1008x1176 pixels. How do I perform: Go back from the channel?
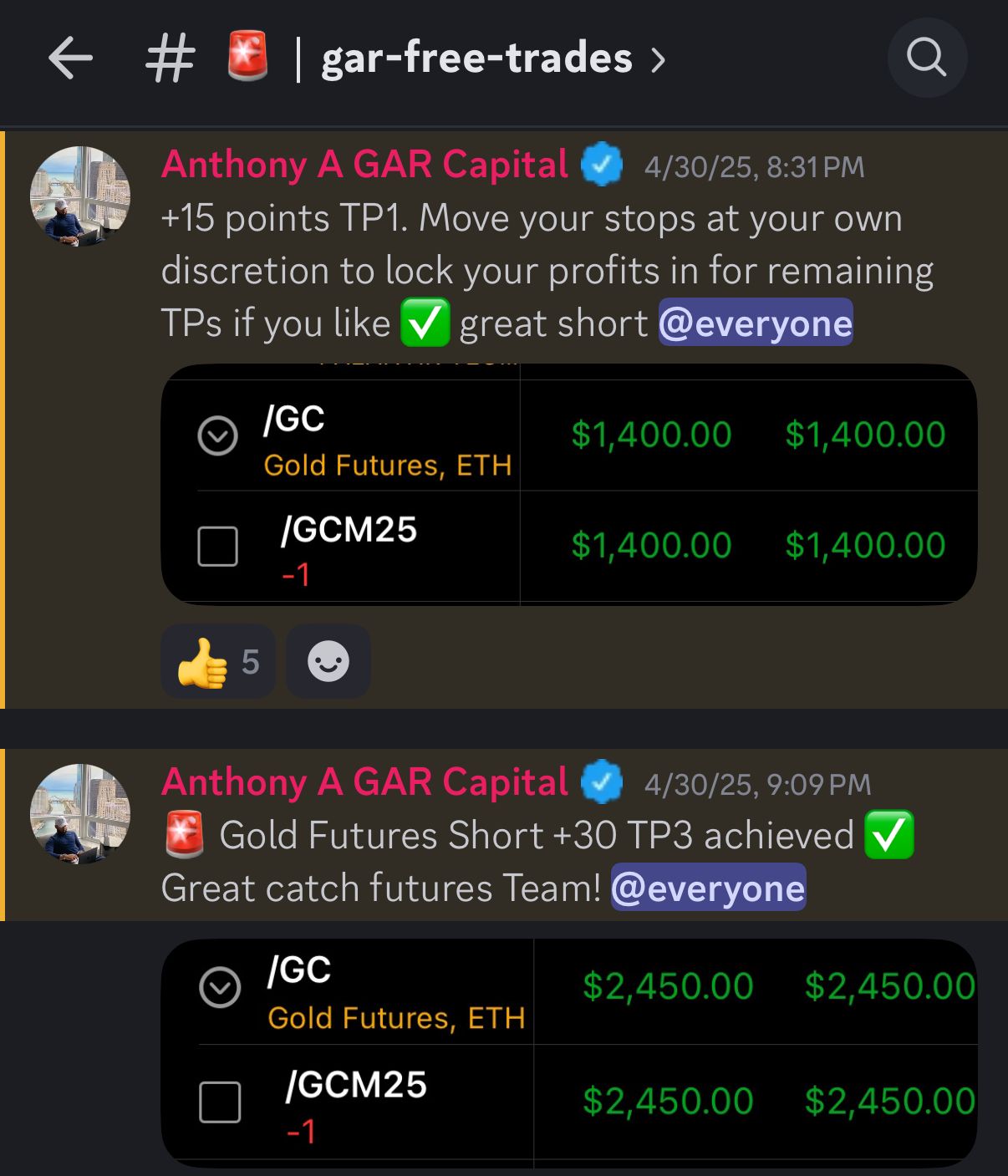tap(70, 59)
